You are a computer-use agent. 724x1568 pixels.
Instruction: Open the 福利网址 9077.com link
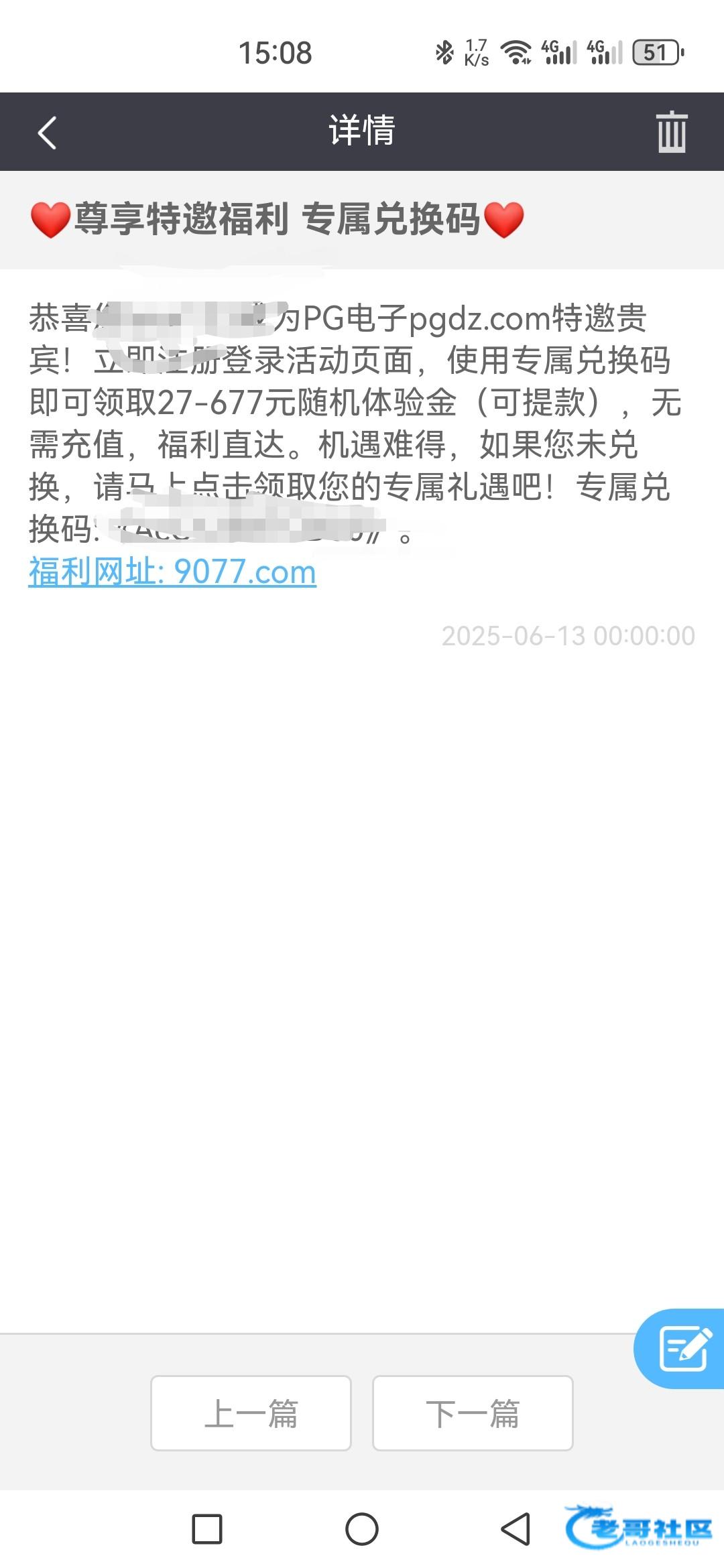click(x=172, y=572)
